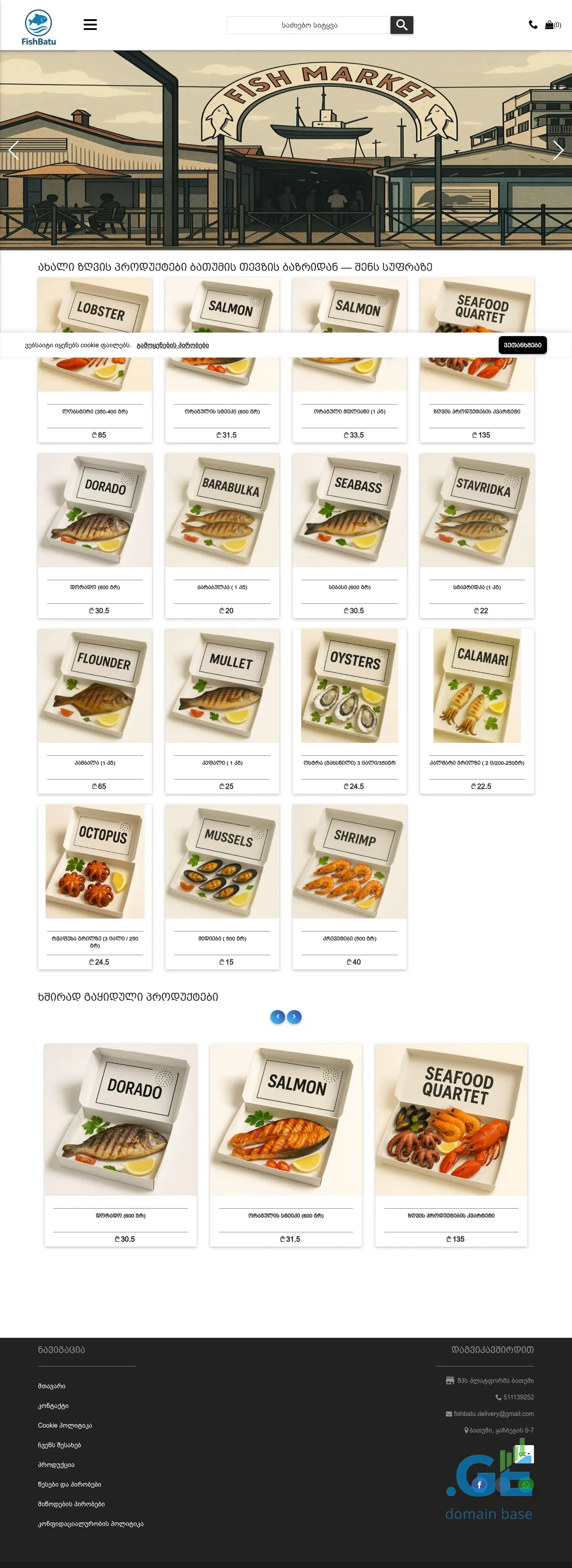Show the previous banner slide

click(x=13, y=150)
